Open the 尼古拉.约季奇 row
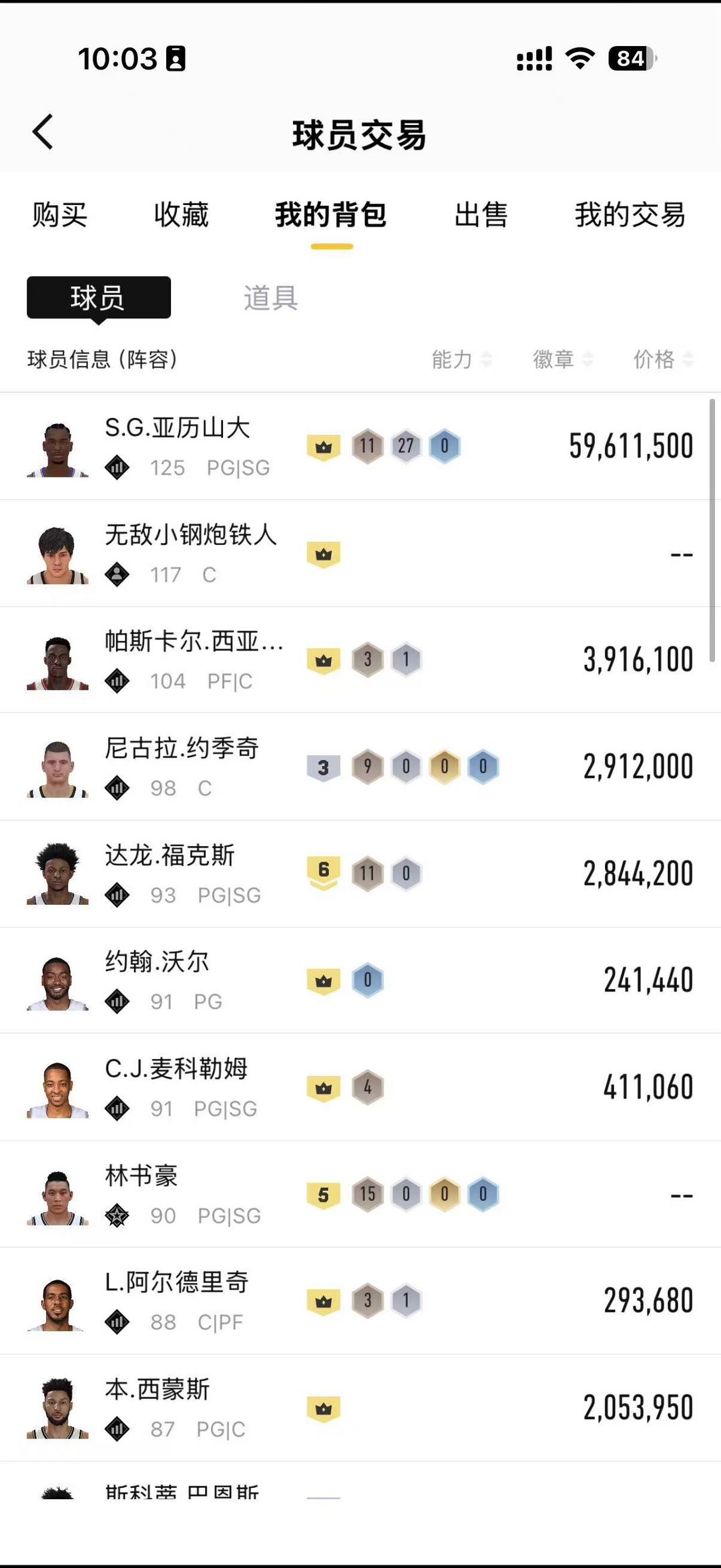This screenshot has height=1568, width=721. pos(360,767)
